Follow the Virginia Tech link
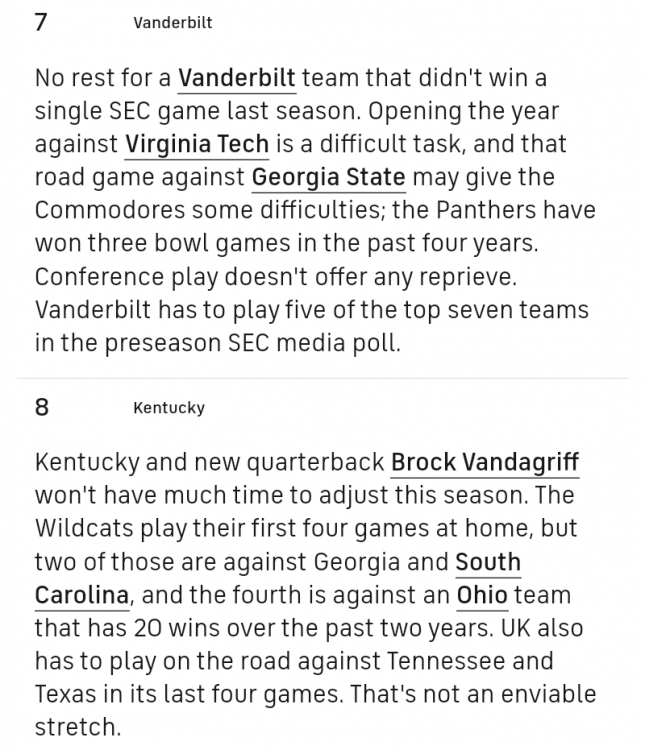Screen dimensions: 645x750 [x=197, y=144]
